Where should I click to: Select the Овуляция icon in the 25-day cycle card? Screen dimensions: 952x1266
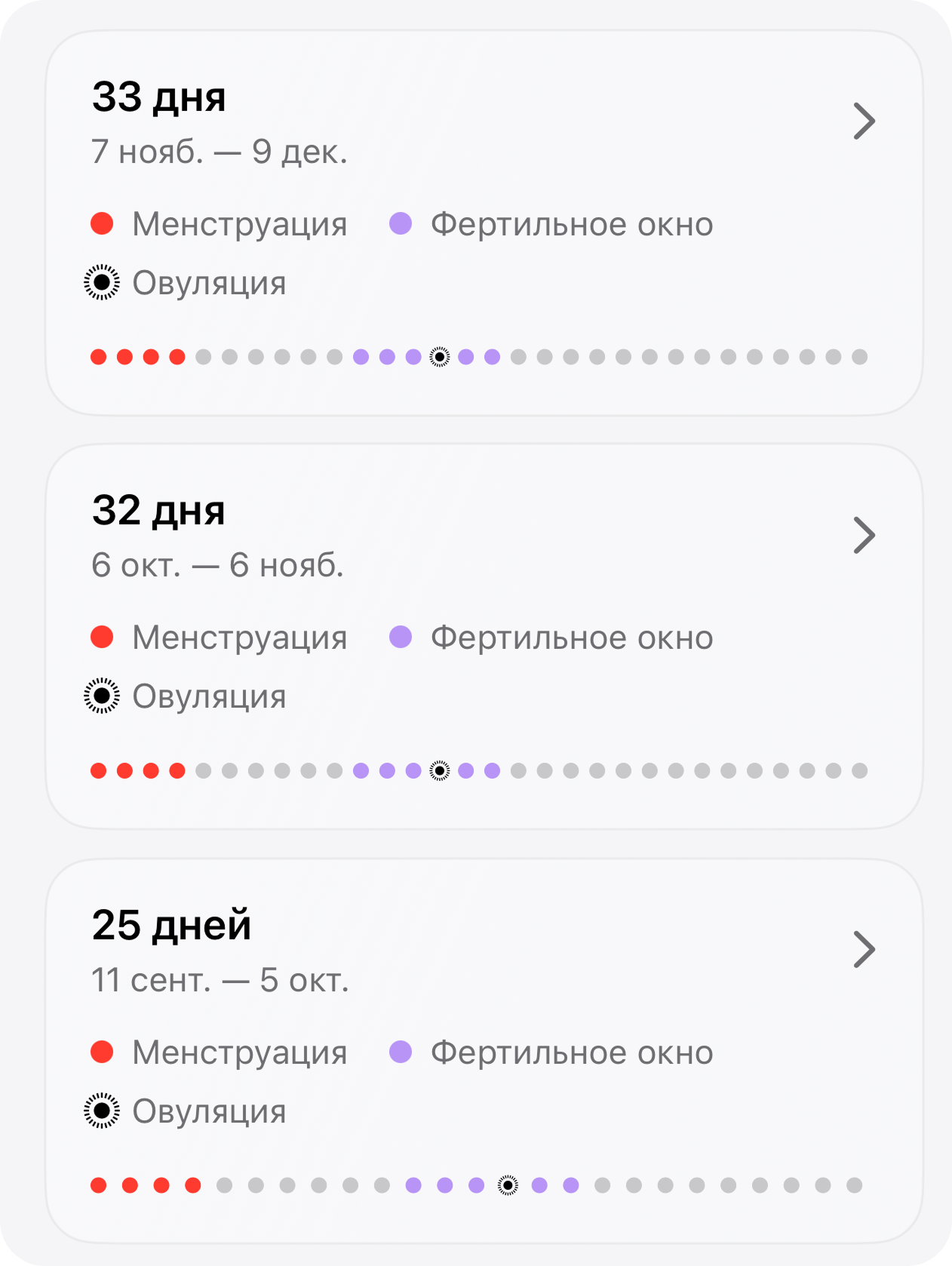tap(102, 1109)
